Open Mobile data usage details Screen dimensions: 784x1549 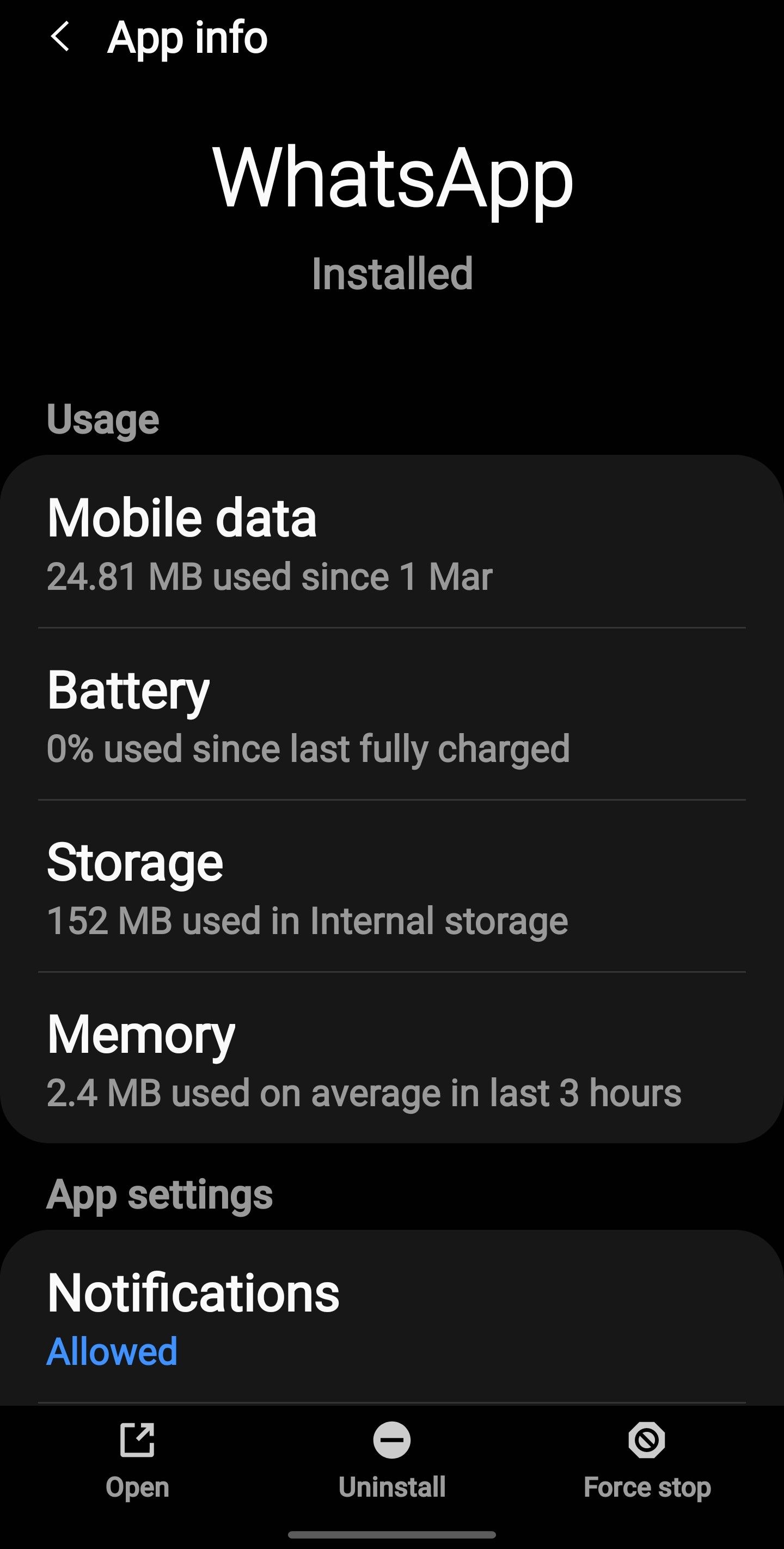391,542
